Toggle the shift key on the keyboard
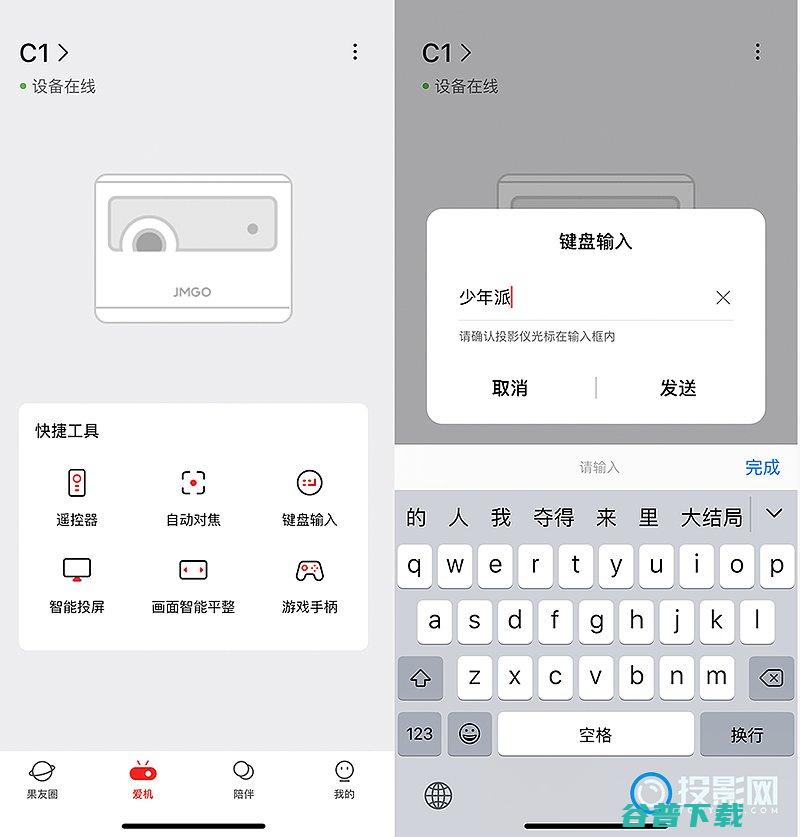 [420, 677]
